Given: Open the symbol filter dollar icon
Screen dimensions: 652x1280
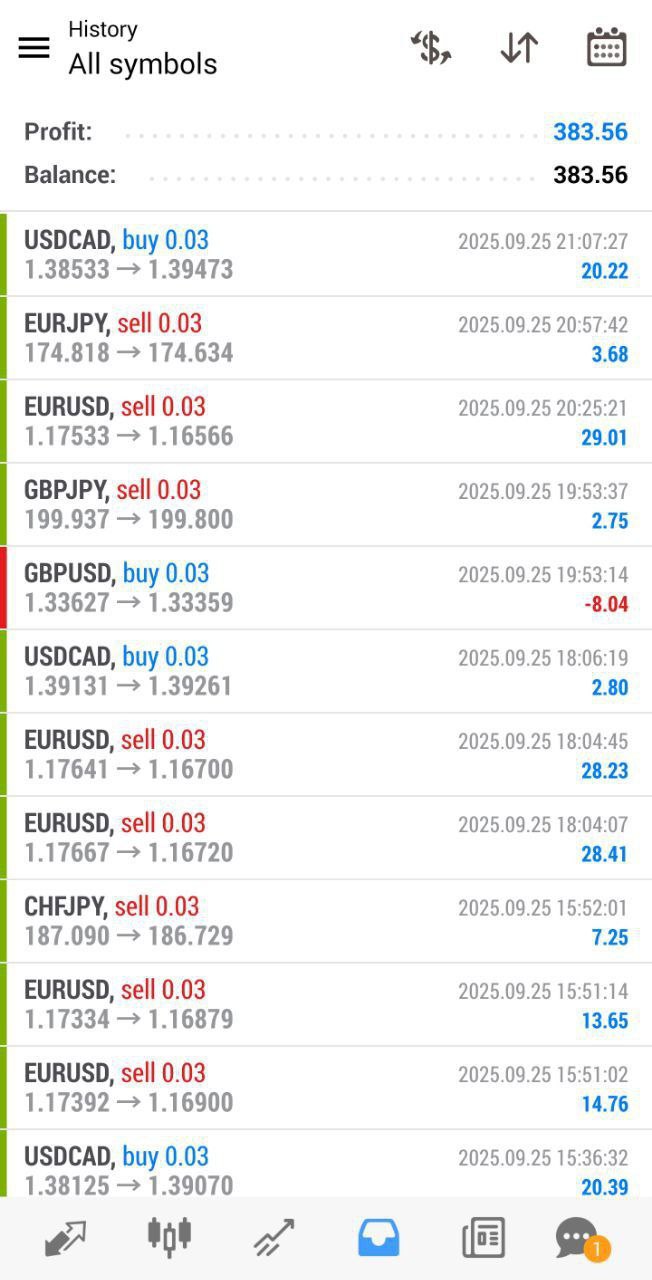Looking at the screenshot, I should point(431,47).
